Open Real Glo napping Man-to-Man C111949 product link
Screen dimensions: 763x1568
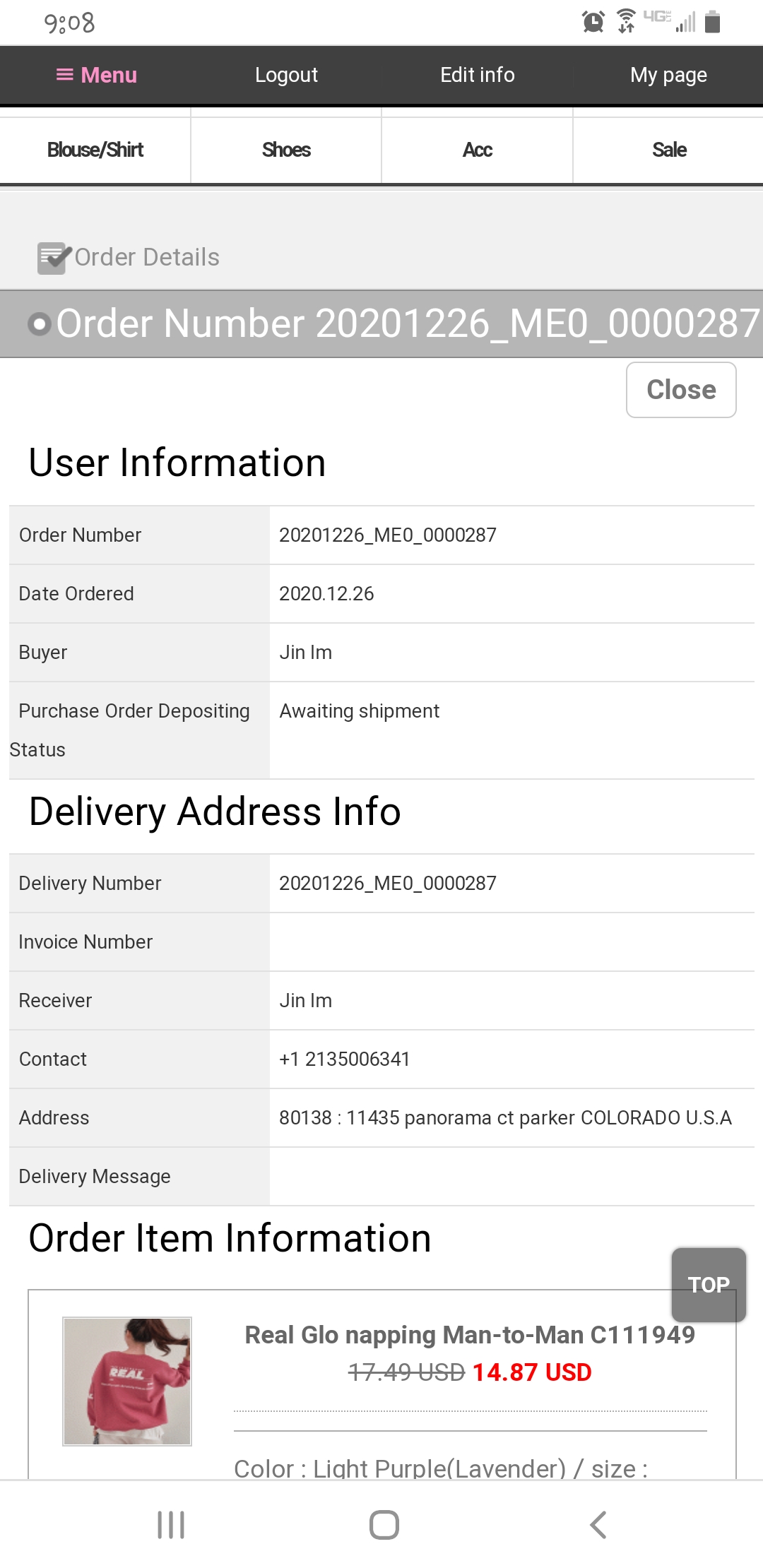tap(470, 1334)
